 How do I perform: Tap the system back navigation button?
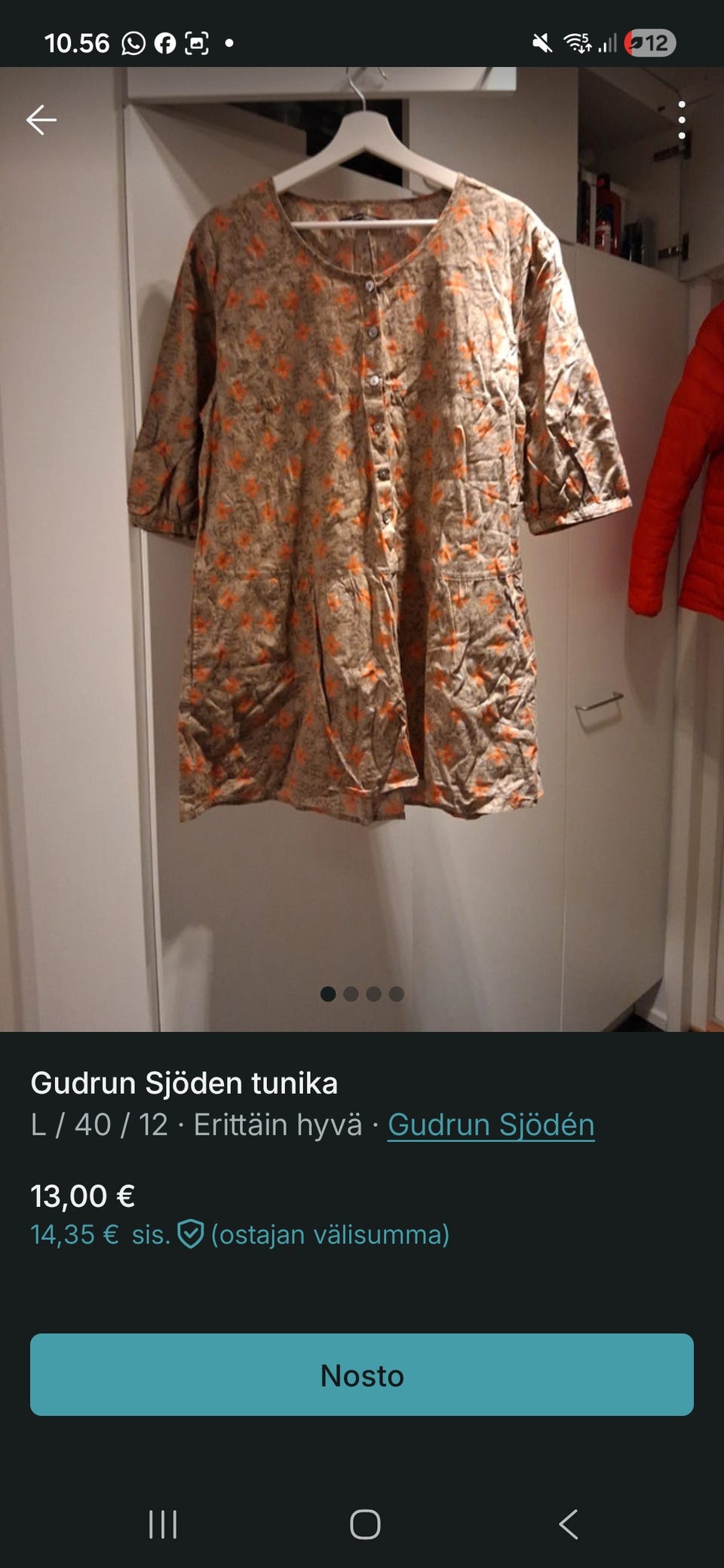pyautogui.click(x=569, y=1524)
